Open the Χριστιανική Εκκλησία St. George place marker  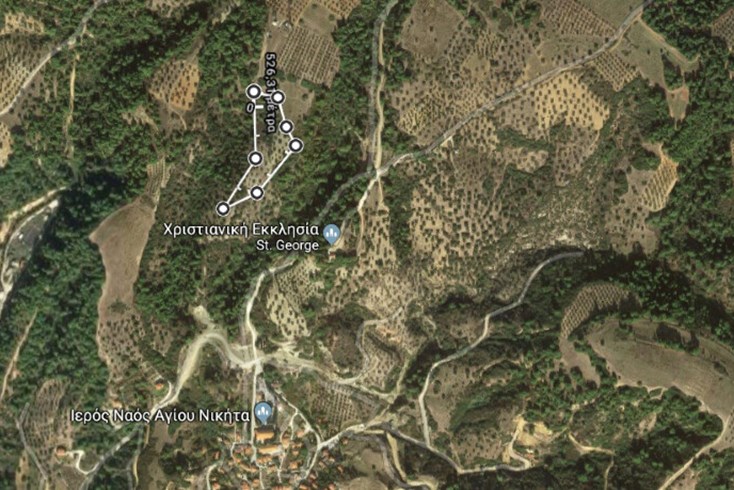[334, 234]
